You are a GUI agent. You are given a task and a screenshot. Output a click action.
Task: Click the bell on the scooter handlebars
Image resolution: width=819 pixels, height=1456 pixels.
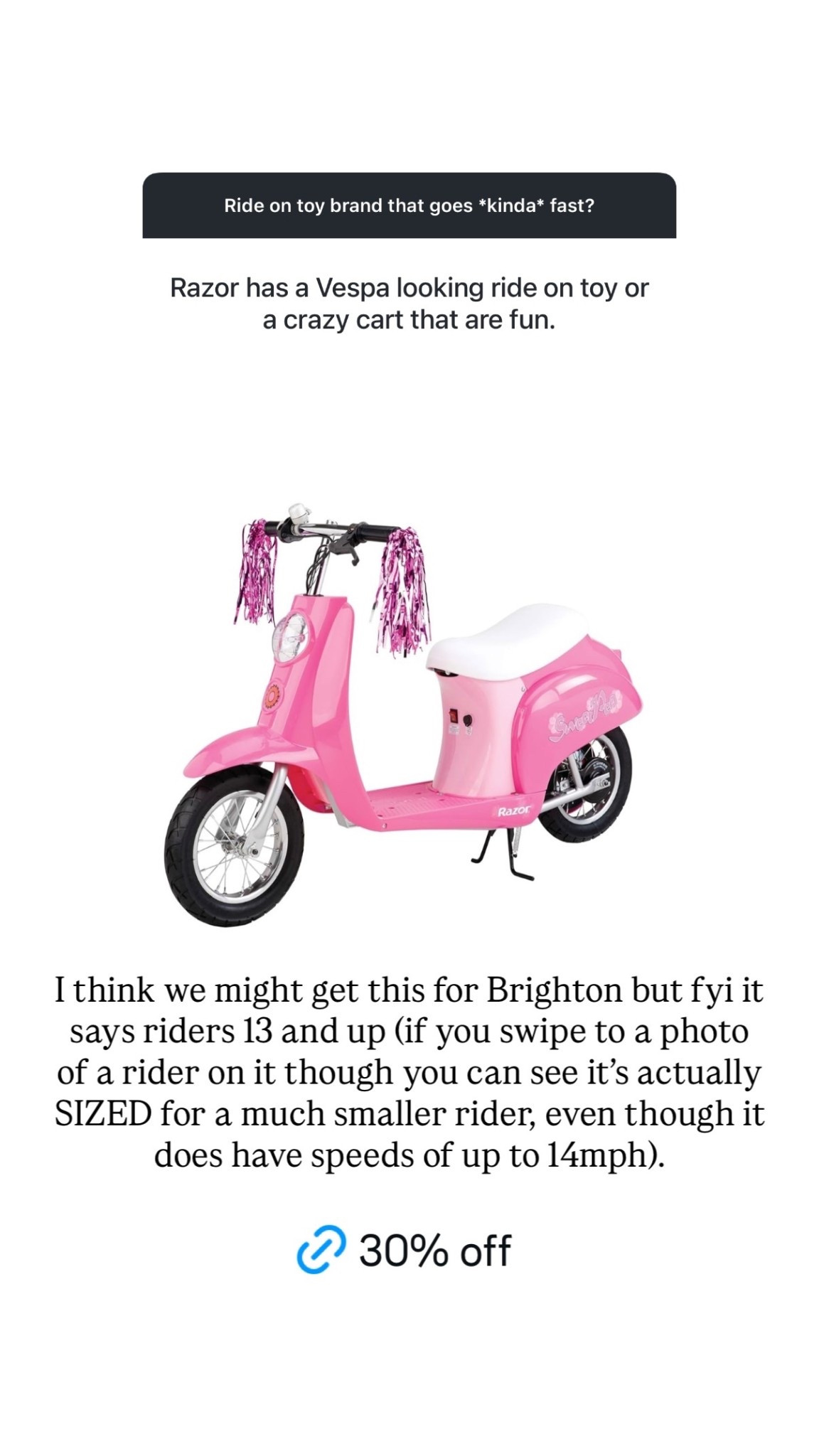point(297,513)
